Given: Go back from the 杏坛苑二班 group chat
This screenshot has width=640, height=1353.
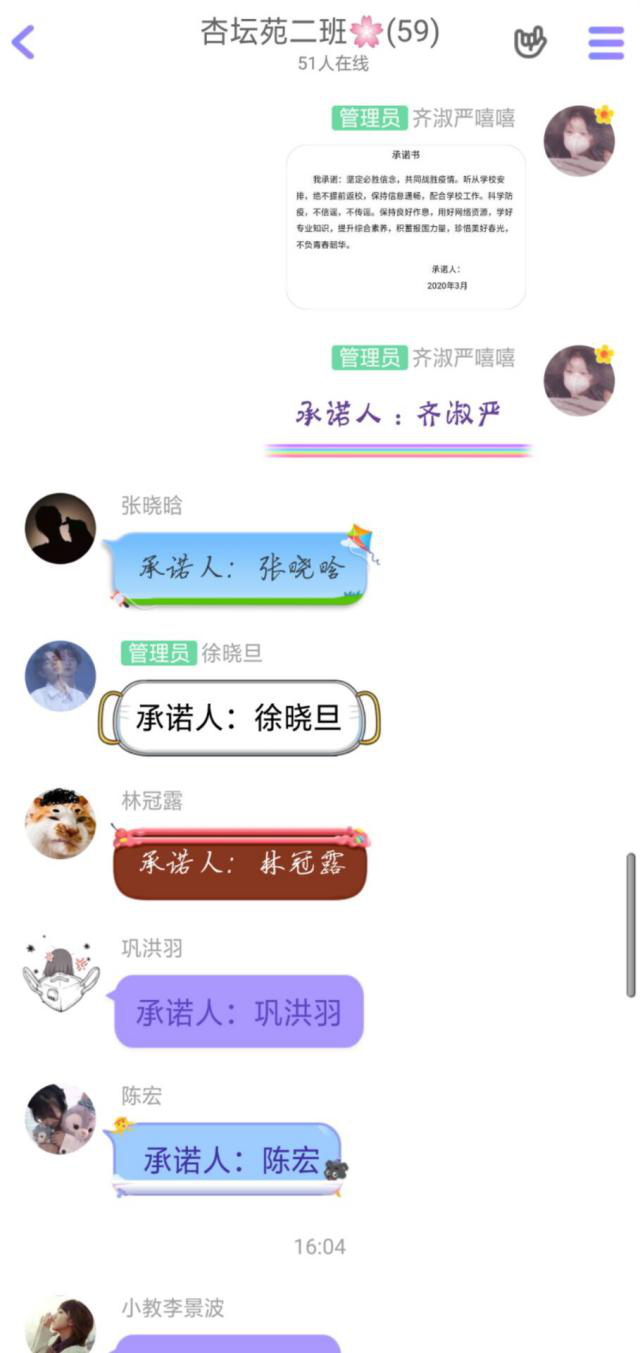Looking at the screenshot, I should tap(23, 42).
